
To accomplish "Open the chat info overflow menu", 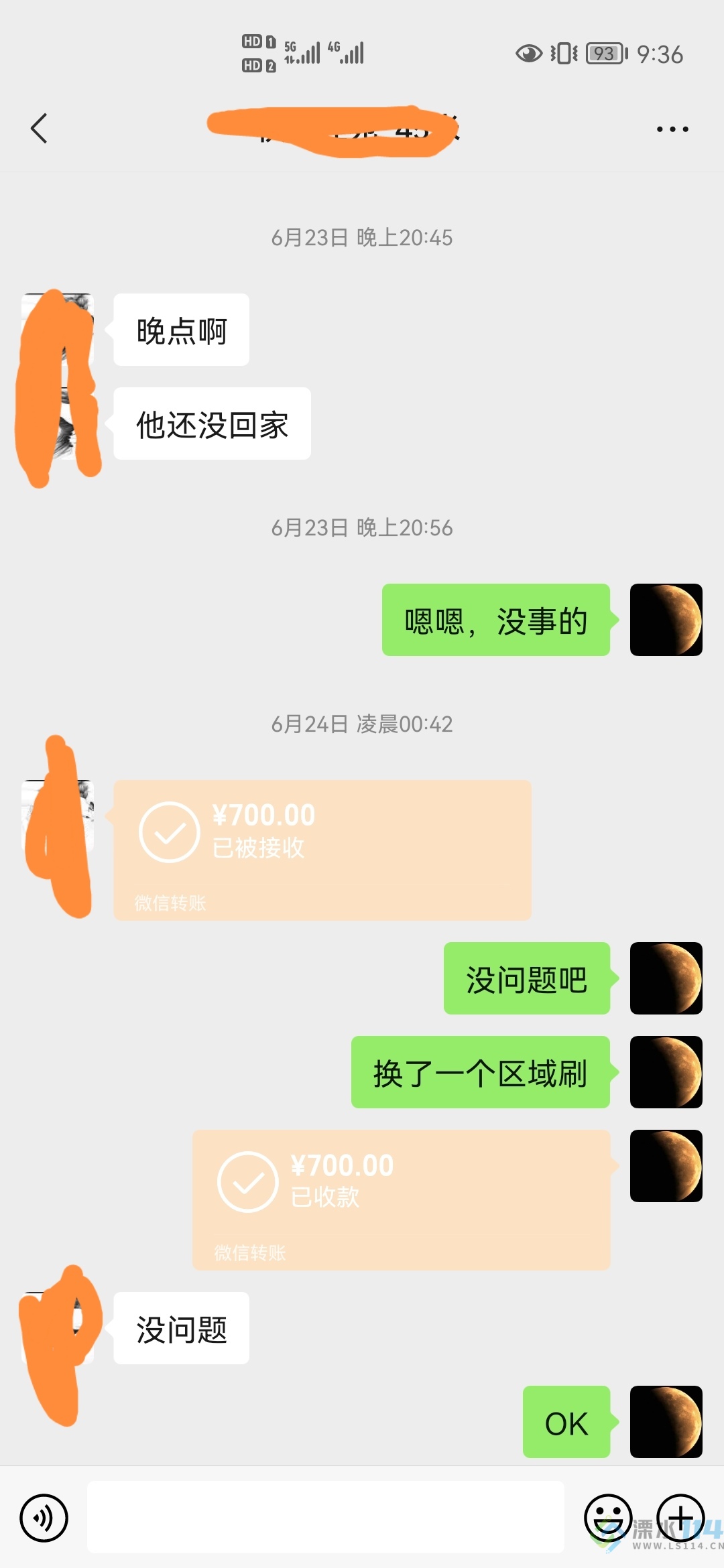I will tap(672, 129).
